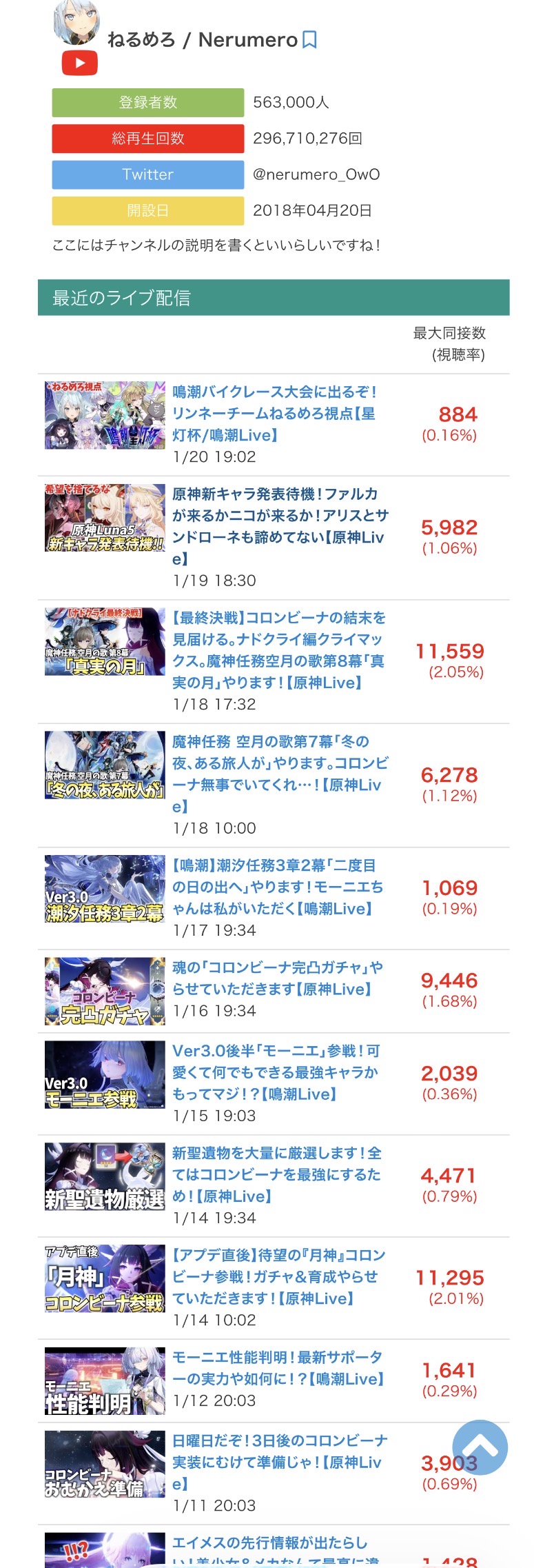Tap the 新聖遺物厳選 thumbnail image
The image size is (534, 1568).
pos(105,1176)
